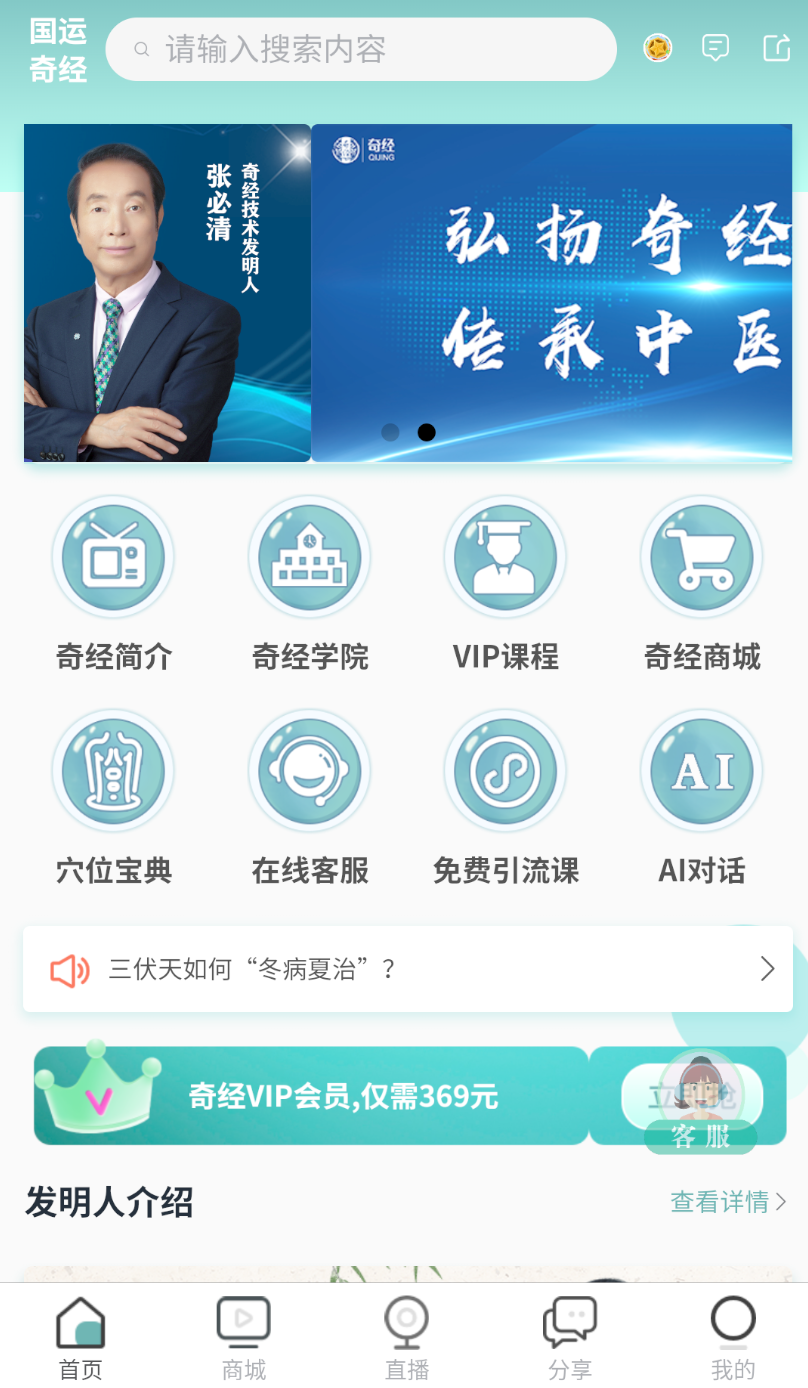
Task: Open 奇经简介 introduction
Action: tap(113, 584)
